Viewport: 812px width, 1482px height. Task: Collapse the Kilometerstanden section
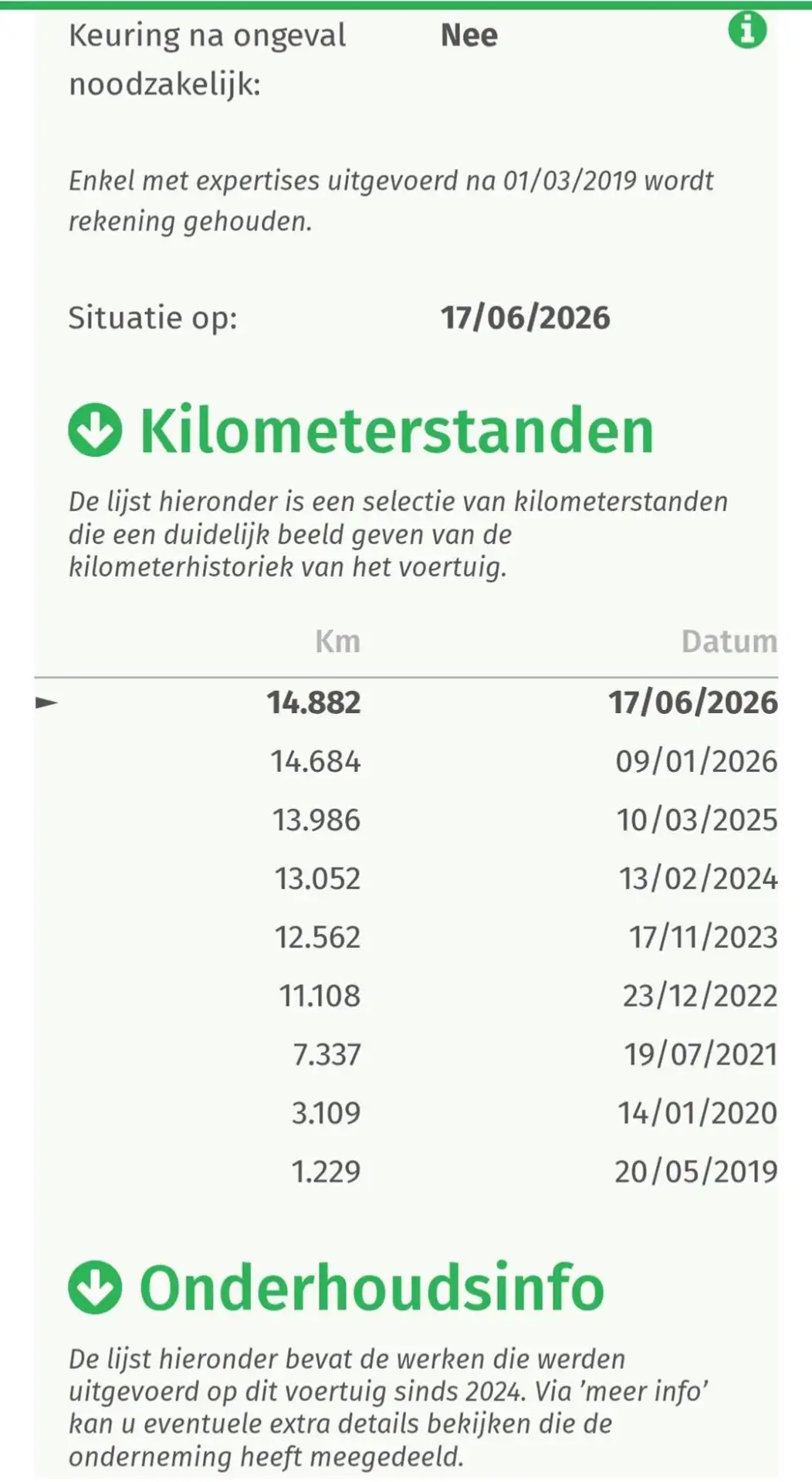tap(95, 430)
